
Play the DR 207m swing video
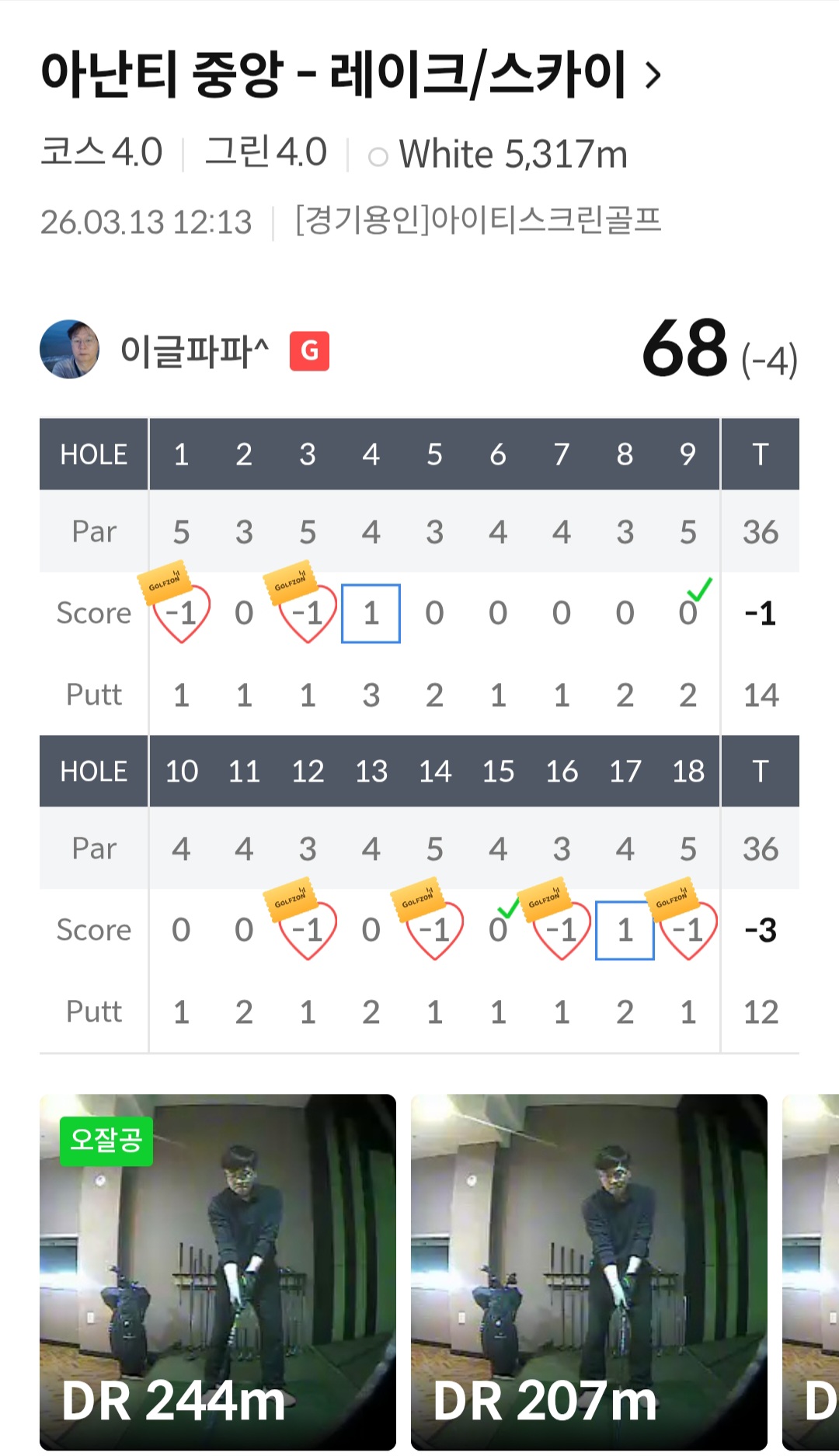[589, 1271]
